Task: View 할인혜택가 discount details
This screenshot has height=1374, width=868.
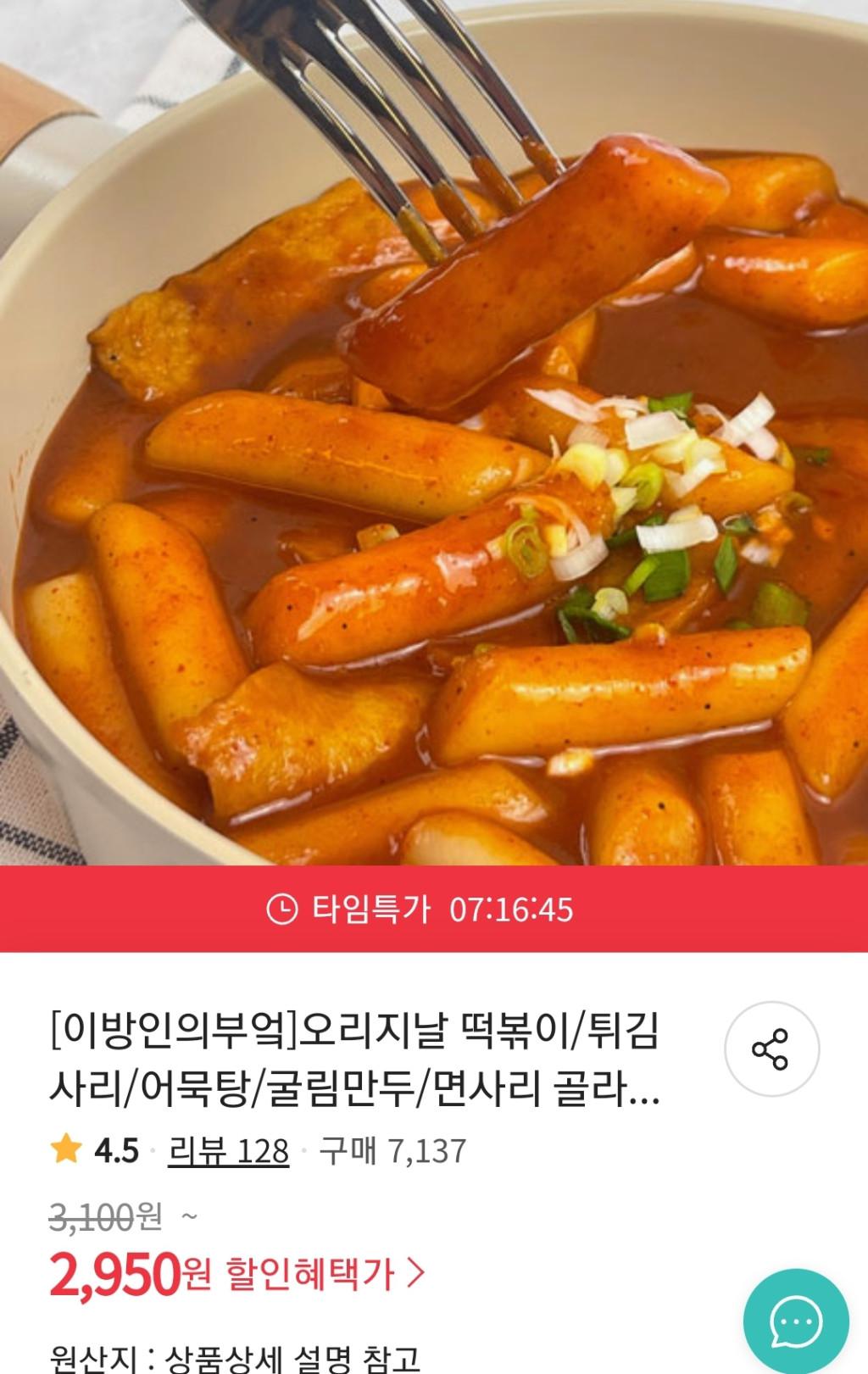Action: tap(324, 1273)
